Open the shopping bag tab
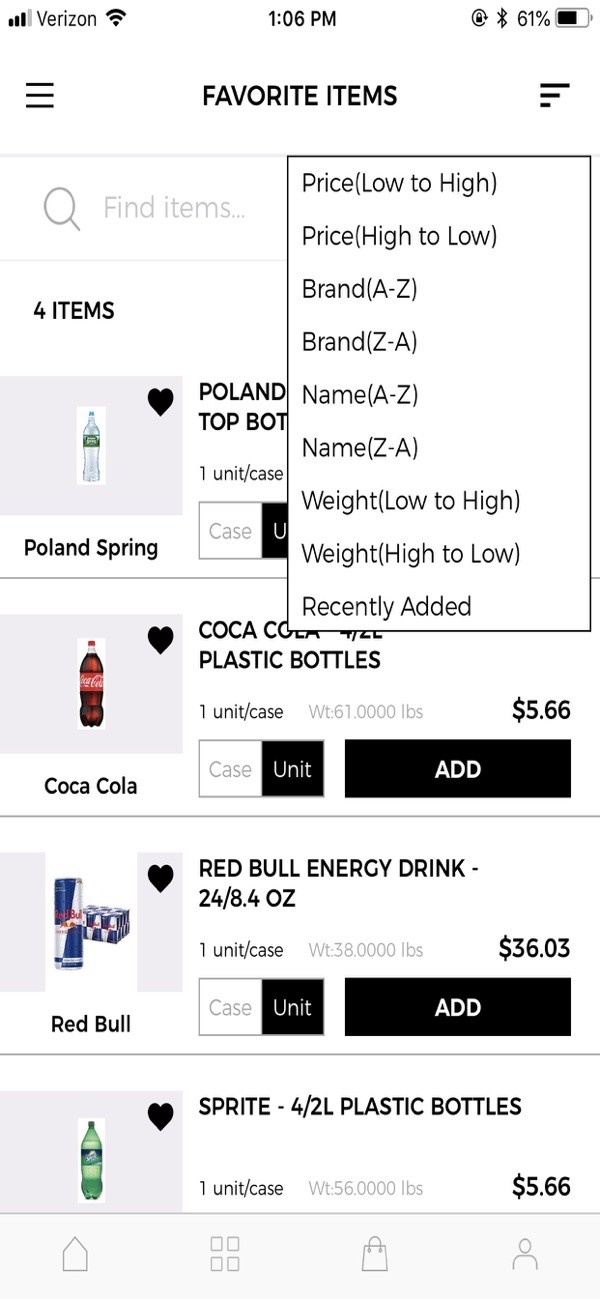600x1299 pixels. point(374,1254)
